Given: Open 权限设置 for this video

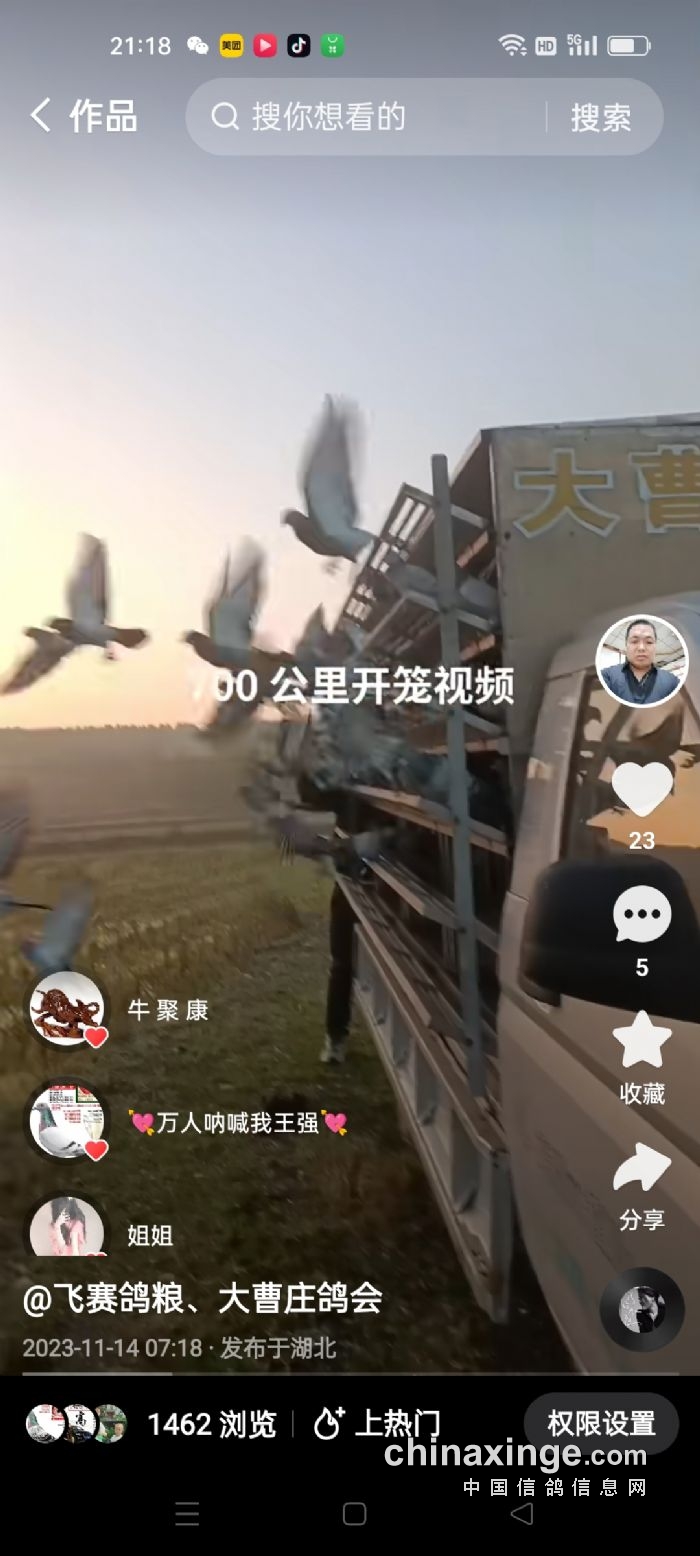Looking at the screenshot, I should (x=601, y=1422).
